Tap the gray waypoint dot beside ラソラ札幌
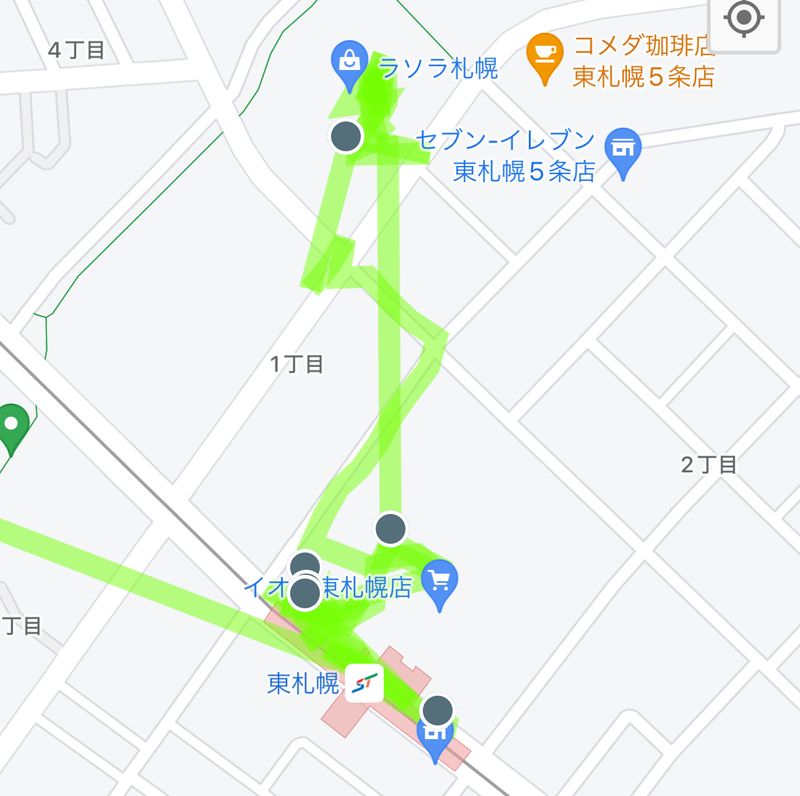The width and height of the screenshot is (800, 796). coord(346,135)
